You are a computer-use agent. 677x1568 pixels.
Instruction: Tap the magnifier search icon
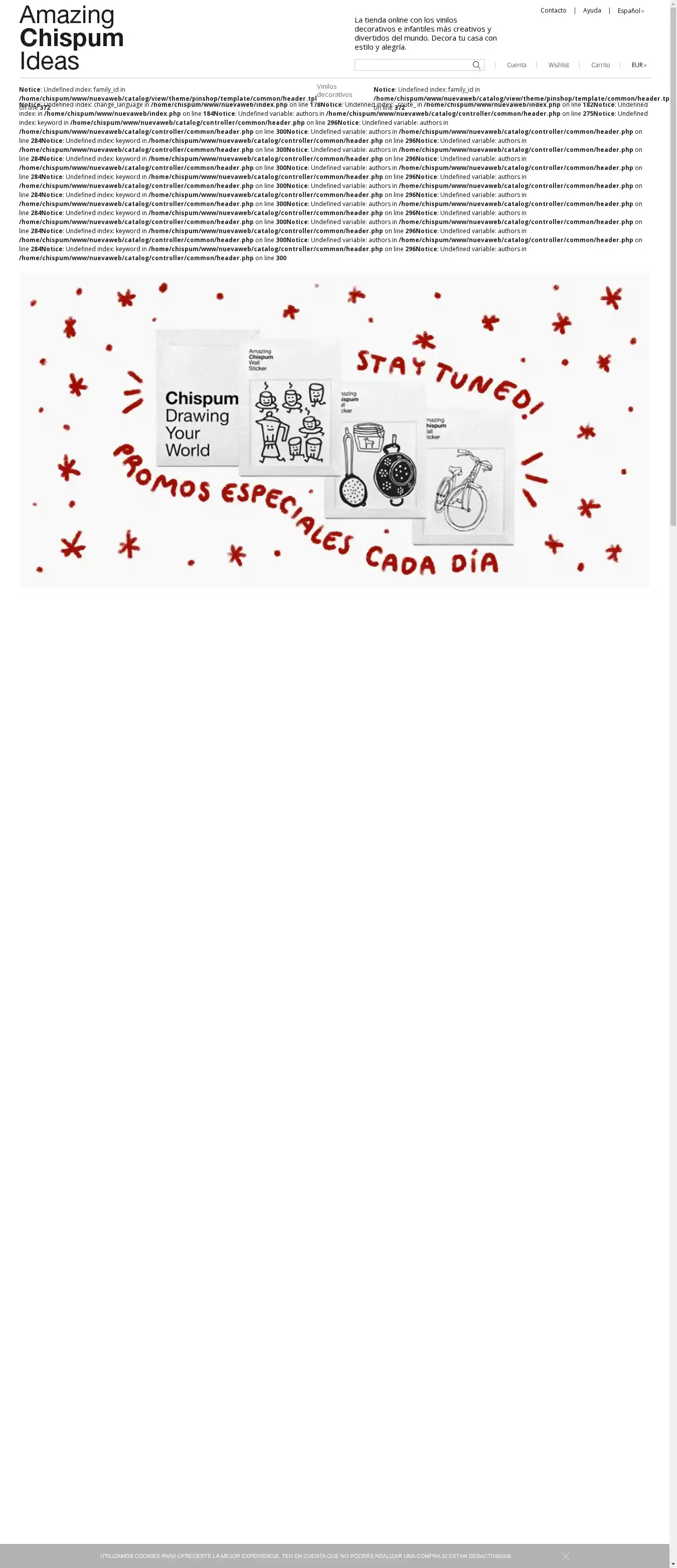click(x=477, y=65)
